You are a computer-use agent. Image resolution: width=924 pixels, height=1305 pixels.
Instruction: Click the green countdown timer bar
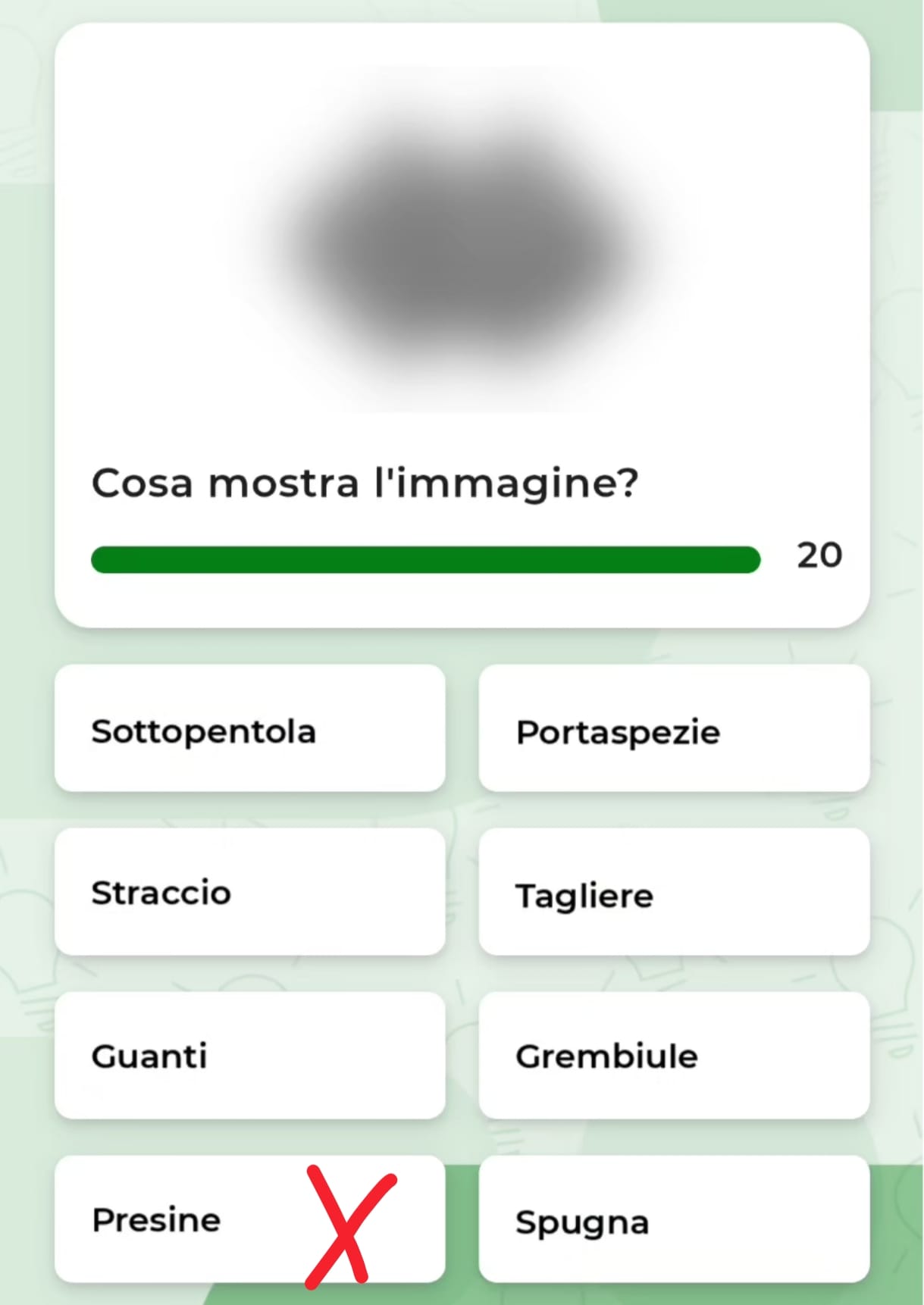pyautogui.click(x=424, y=559)
